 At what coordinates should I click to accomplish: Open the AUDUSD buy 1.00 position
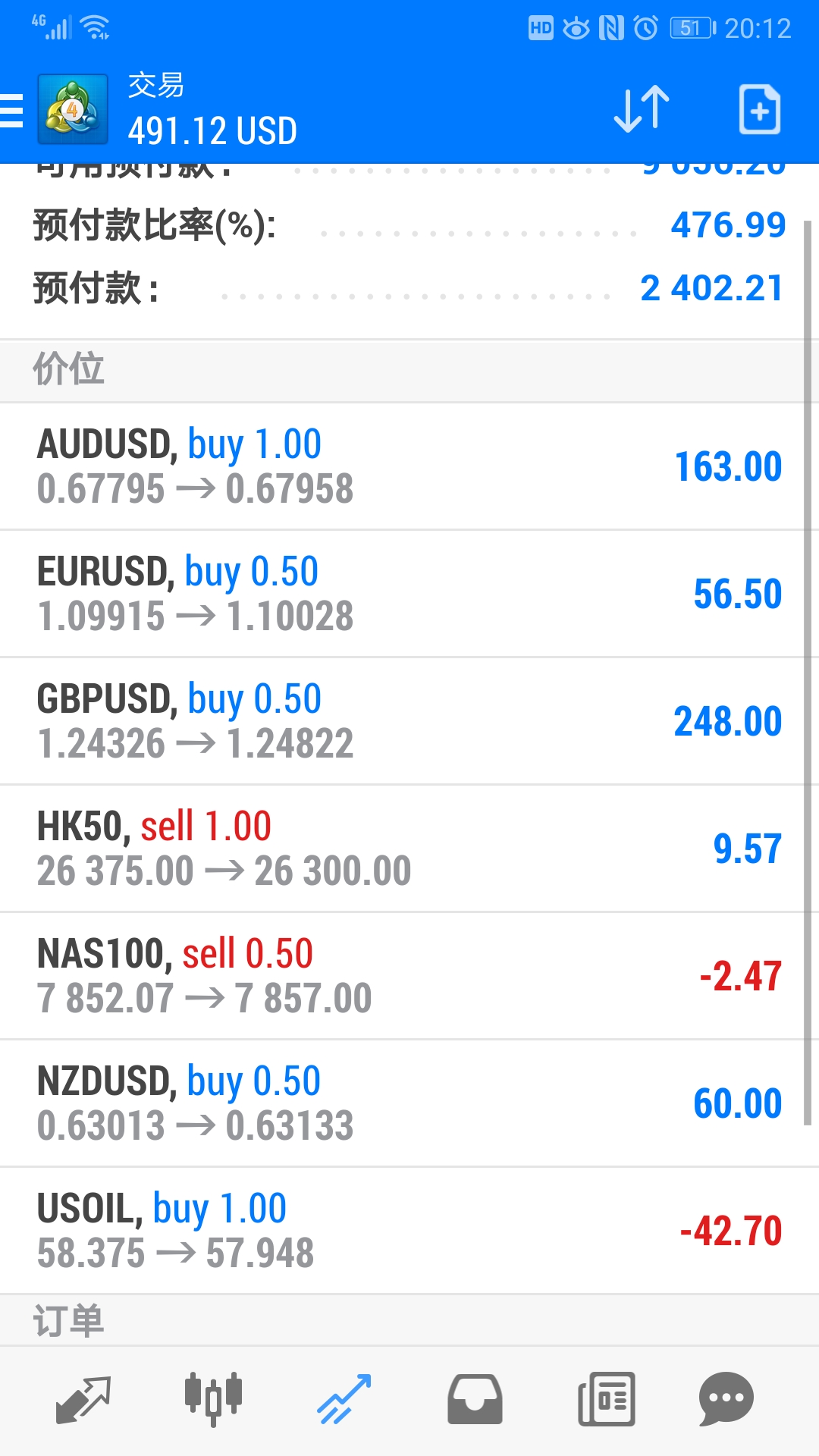tap(409, 466)
